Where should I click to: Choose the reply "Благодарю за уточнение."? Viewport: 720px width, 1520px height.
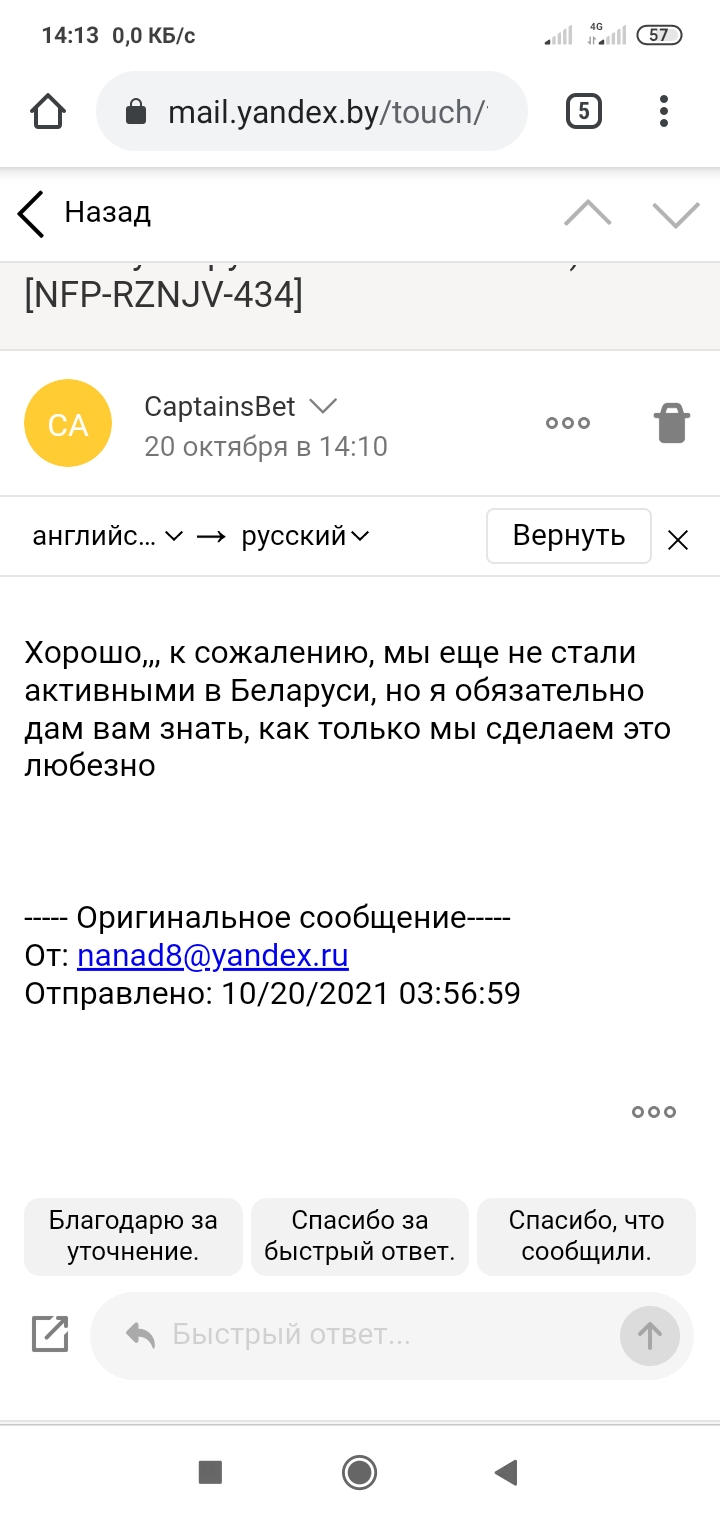(x=133, y=1236)
